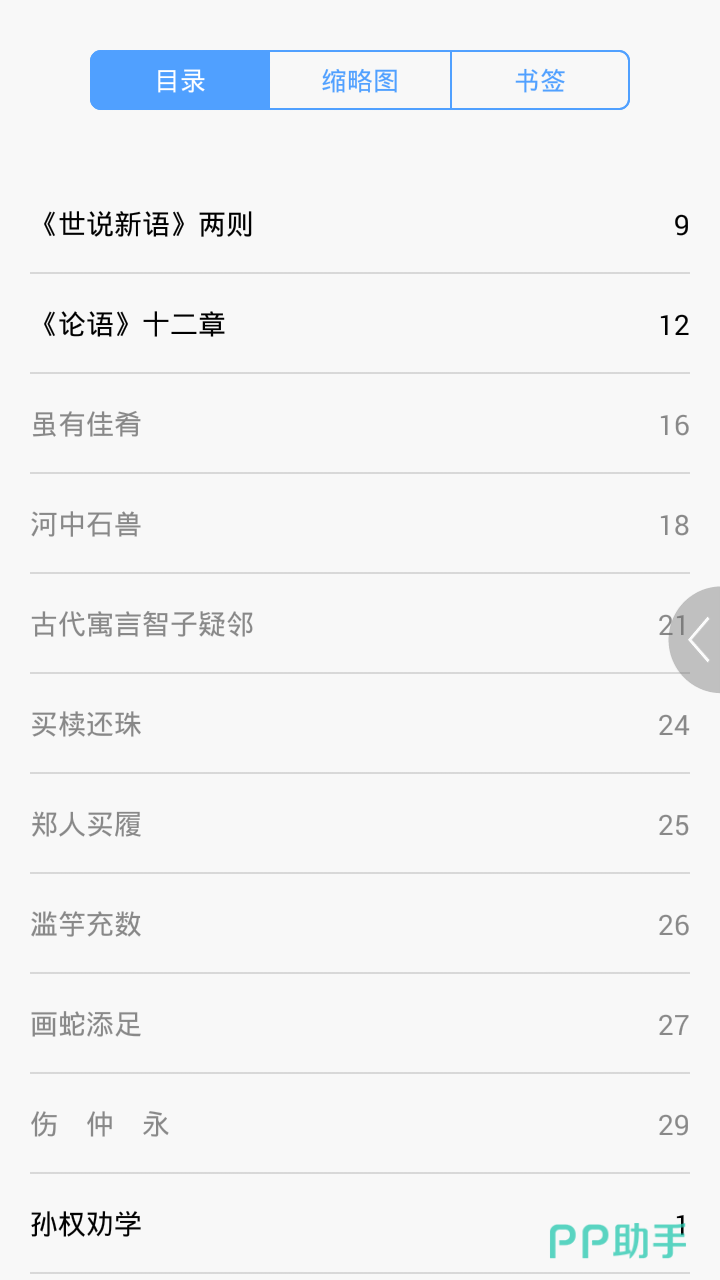Screen dimensions: 720x1280
Task: Open 郑人买履 on page 25
Action: click(x=87, y=825)
